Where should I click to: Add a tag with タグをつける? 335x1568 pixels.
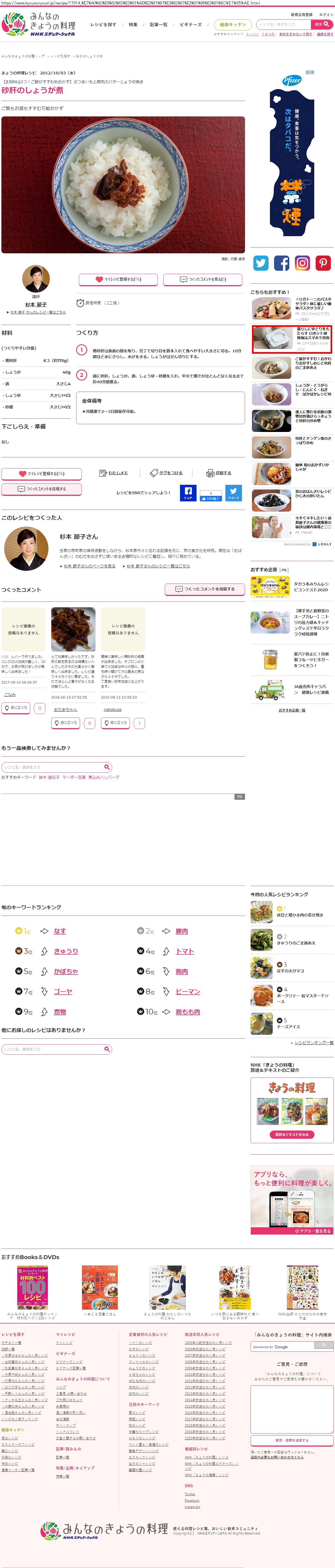166,473
